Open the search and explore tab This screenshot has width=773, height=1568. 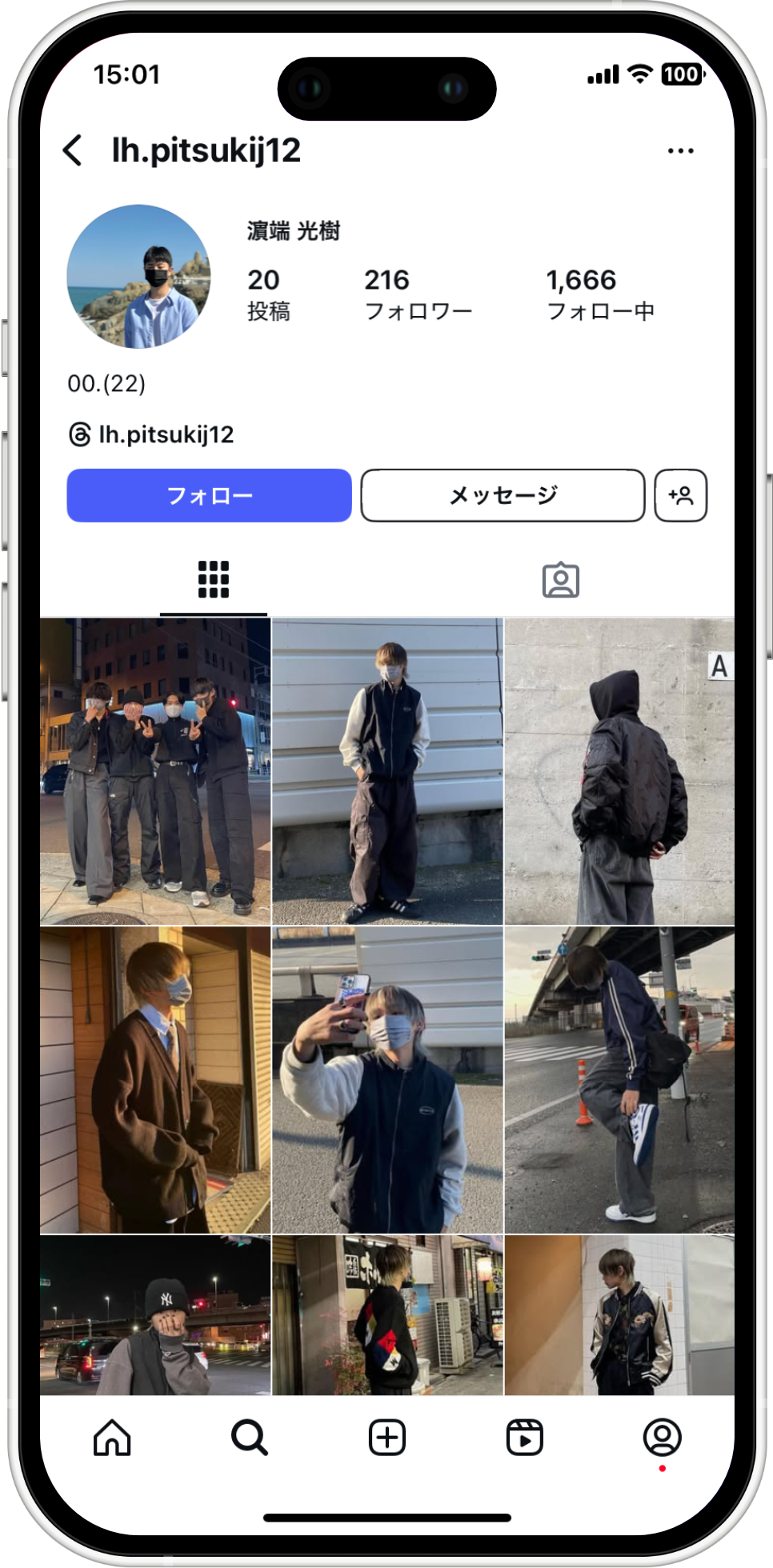[x=250, y=1438]
